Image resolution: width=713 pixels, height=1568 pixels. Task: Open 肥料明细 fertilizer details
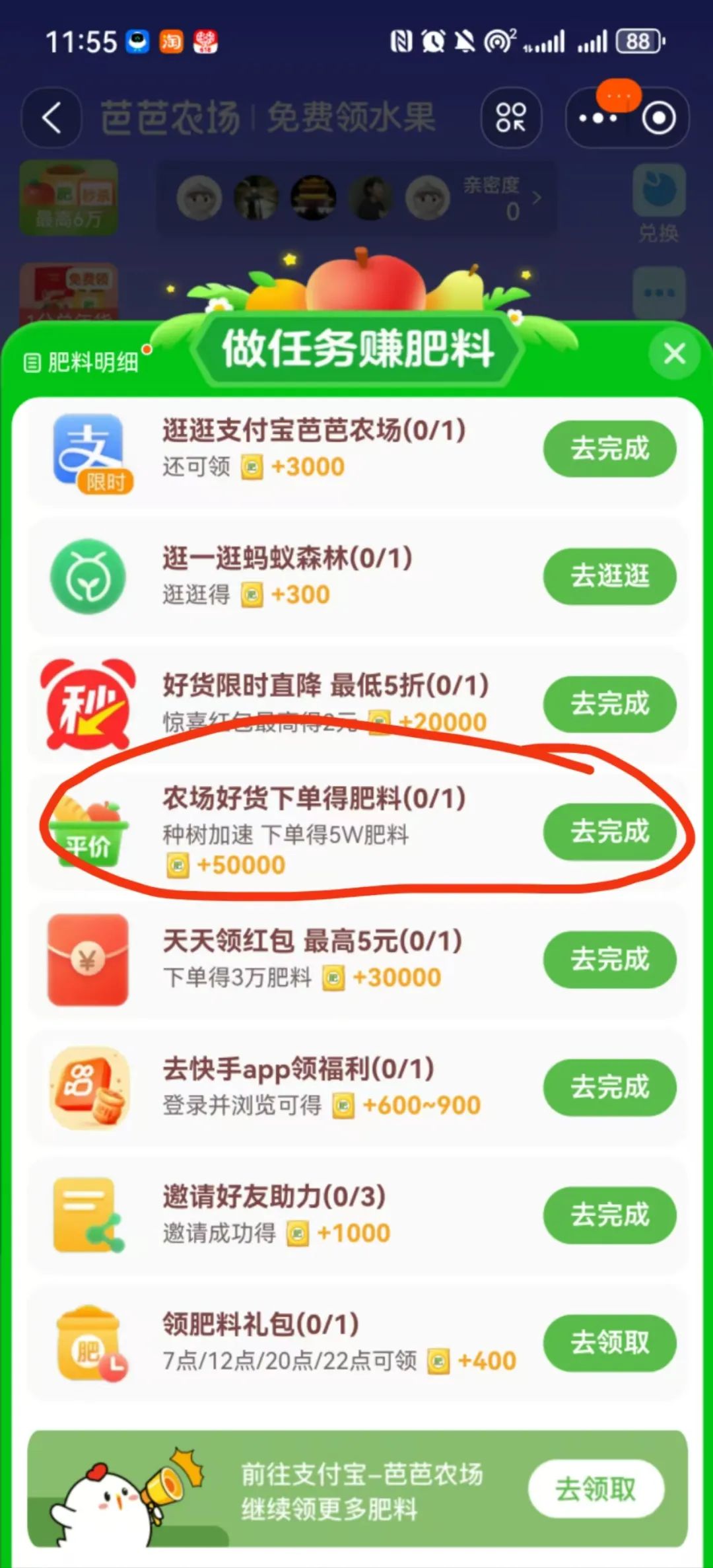pyautogui.click(x=81, y=362)
